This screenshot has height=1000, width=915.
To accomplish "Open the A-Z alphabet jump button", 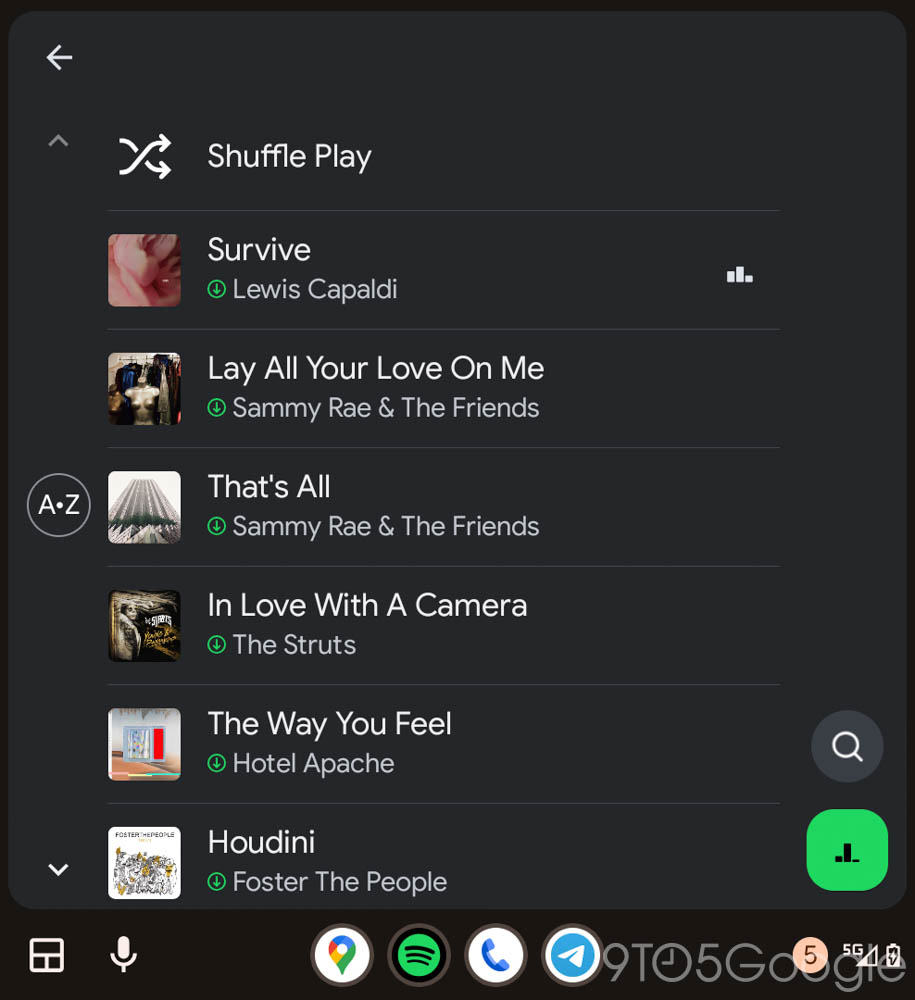I will pyautogui.click(x=59, y=505).
